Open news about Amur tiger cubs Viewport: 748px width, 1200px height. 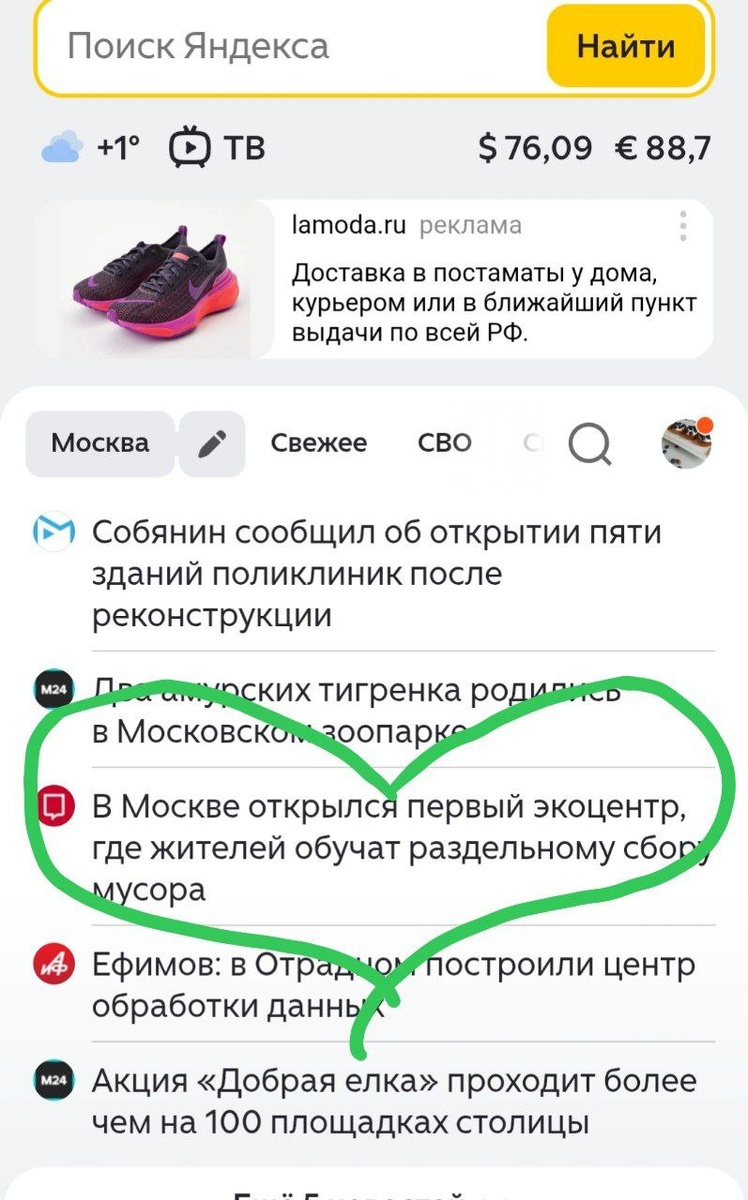pos(377,710)
